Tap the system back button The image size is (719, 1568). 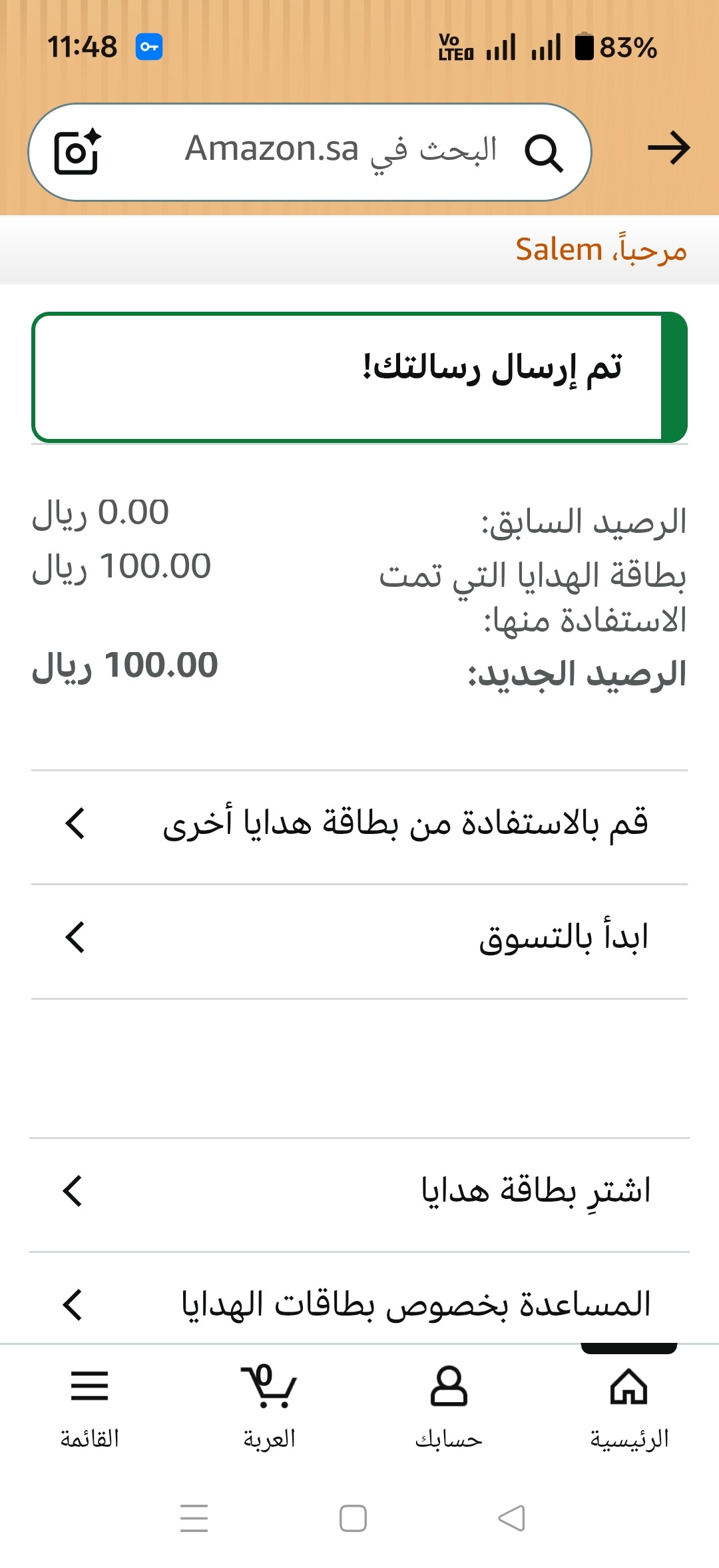click(x=511, y=1519)
